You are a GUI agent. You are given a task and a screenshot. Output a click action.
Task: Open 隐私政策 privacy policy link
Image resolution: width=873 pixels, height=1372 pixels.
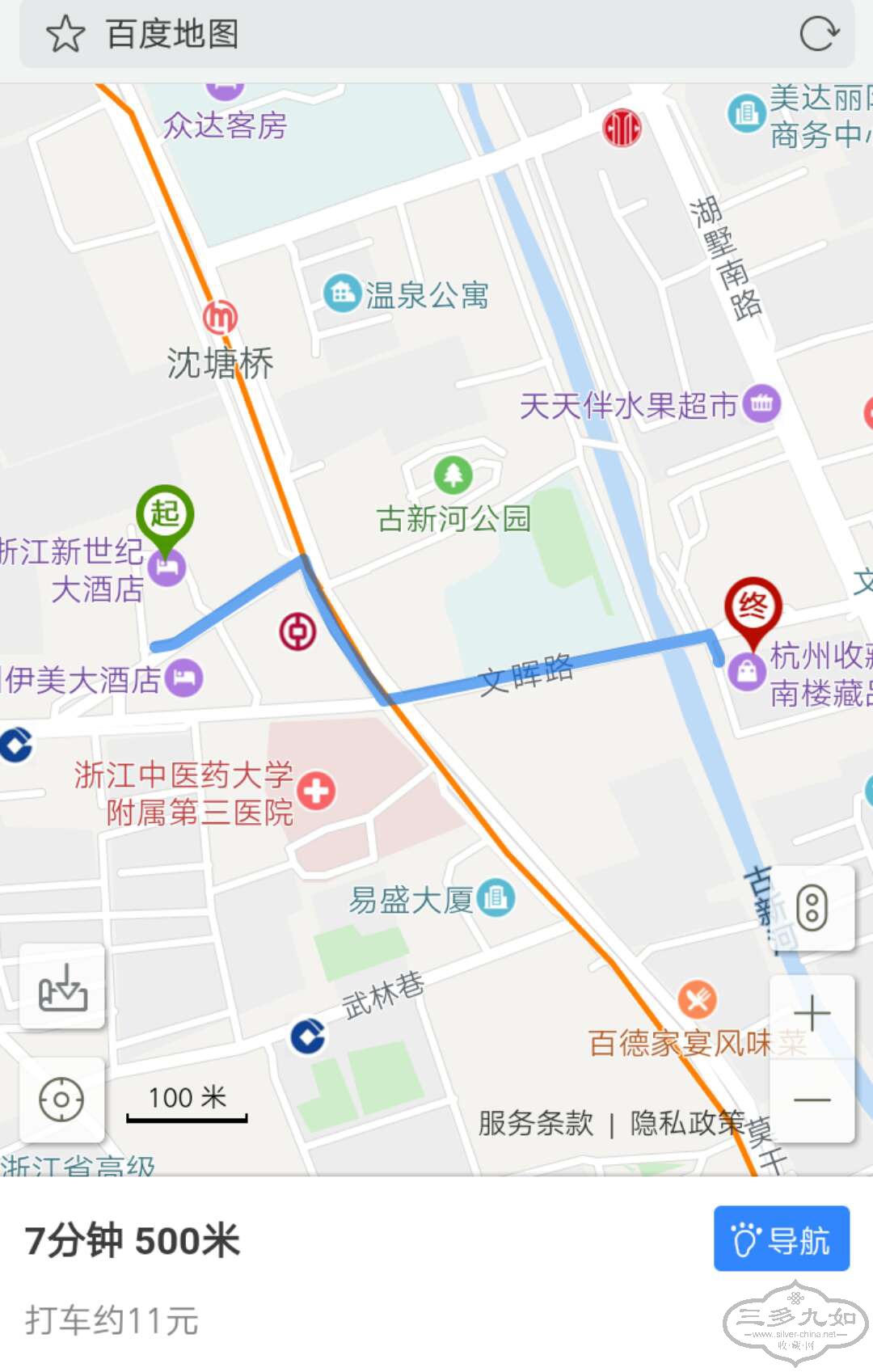click(687, 1123)
